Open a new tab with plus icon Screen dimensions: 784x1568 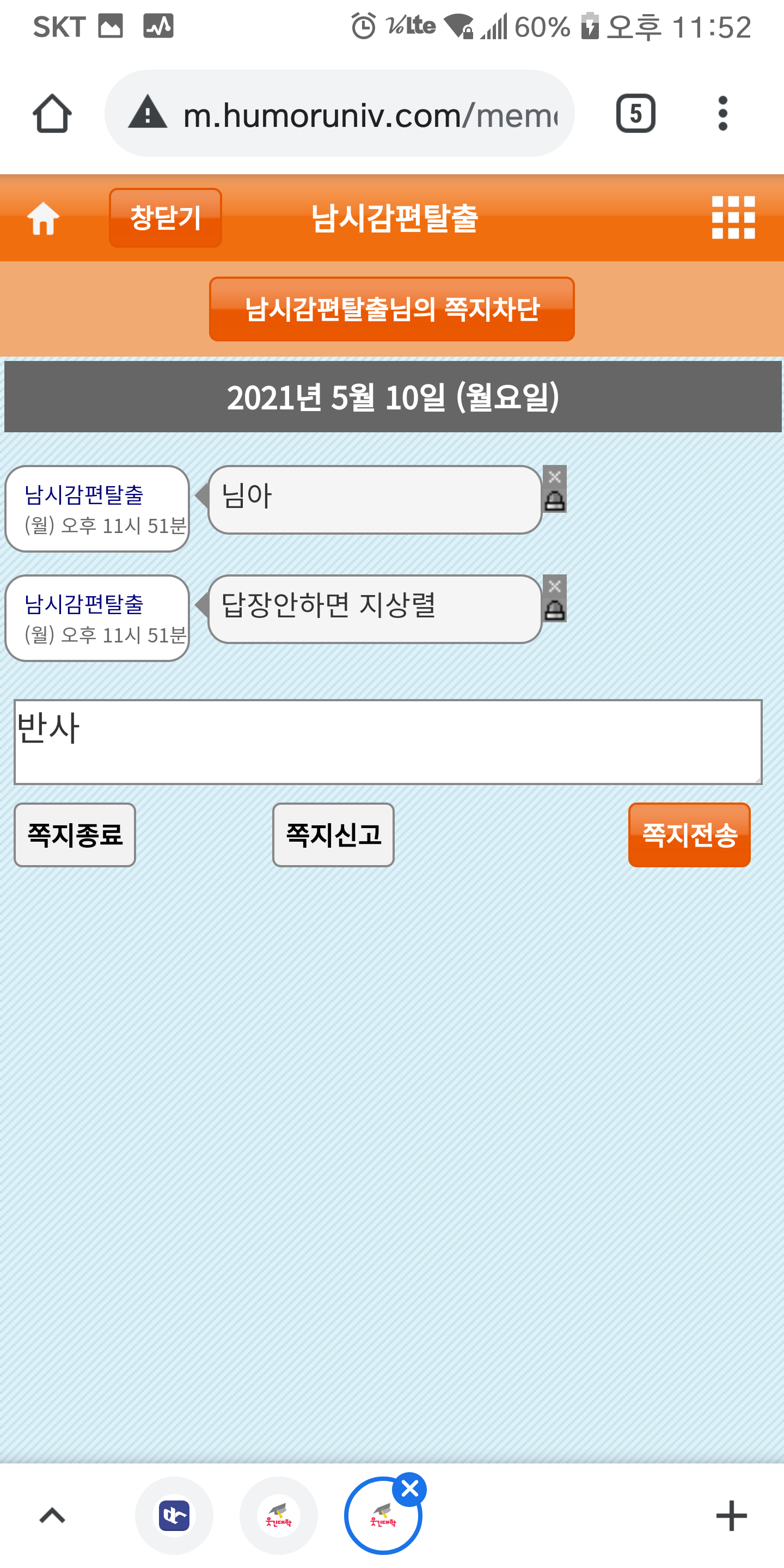731,1515
